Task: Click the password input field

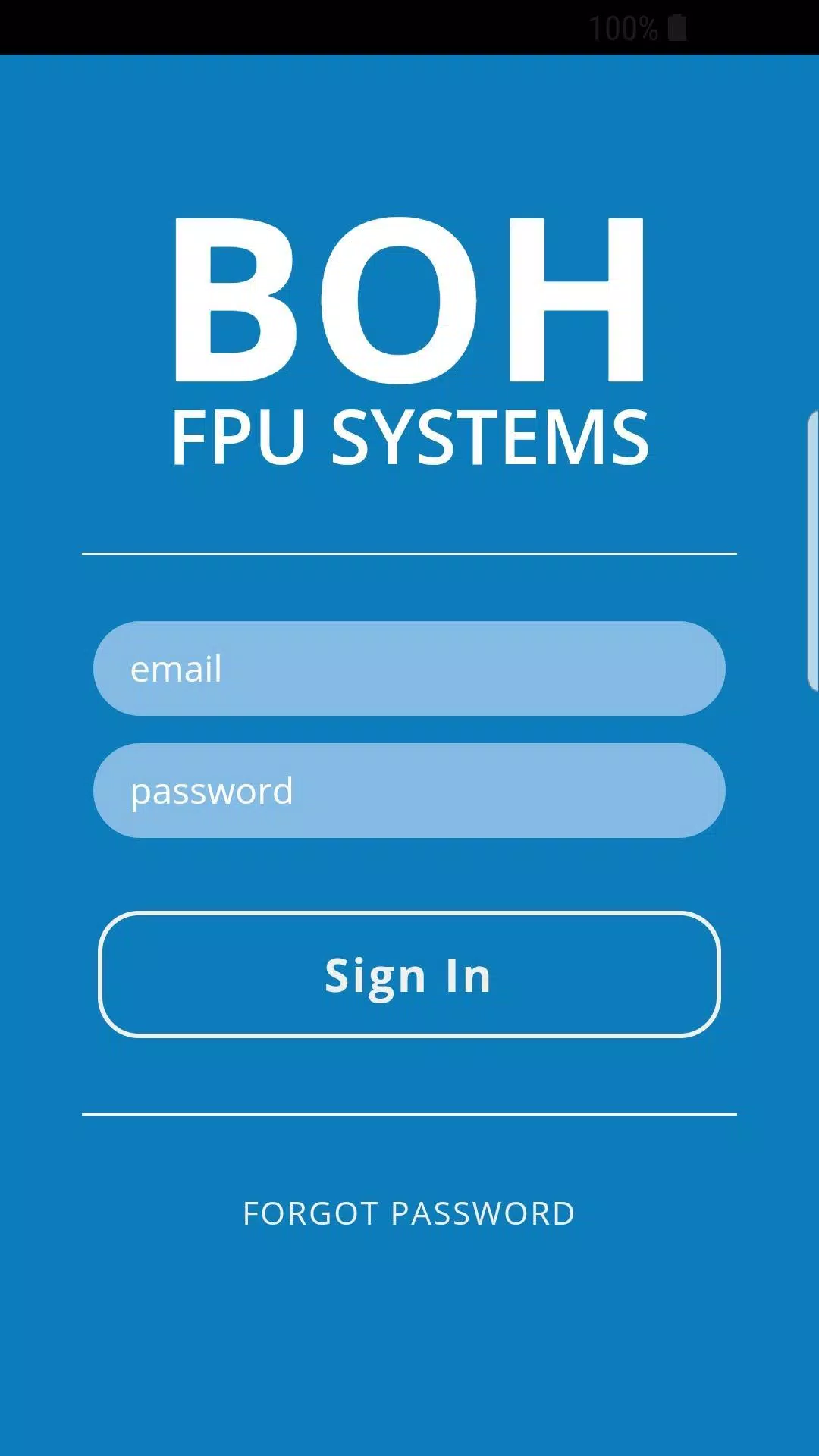Action: click(x=409, y=790)
